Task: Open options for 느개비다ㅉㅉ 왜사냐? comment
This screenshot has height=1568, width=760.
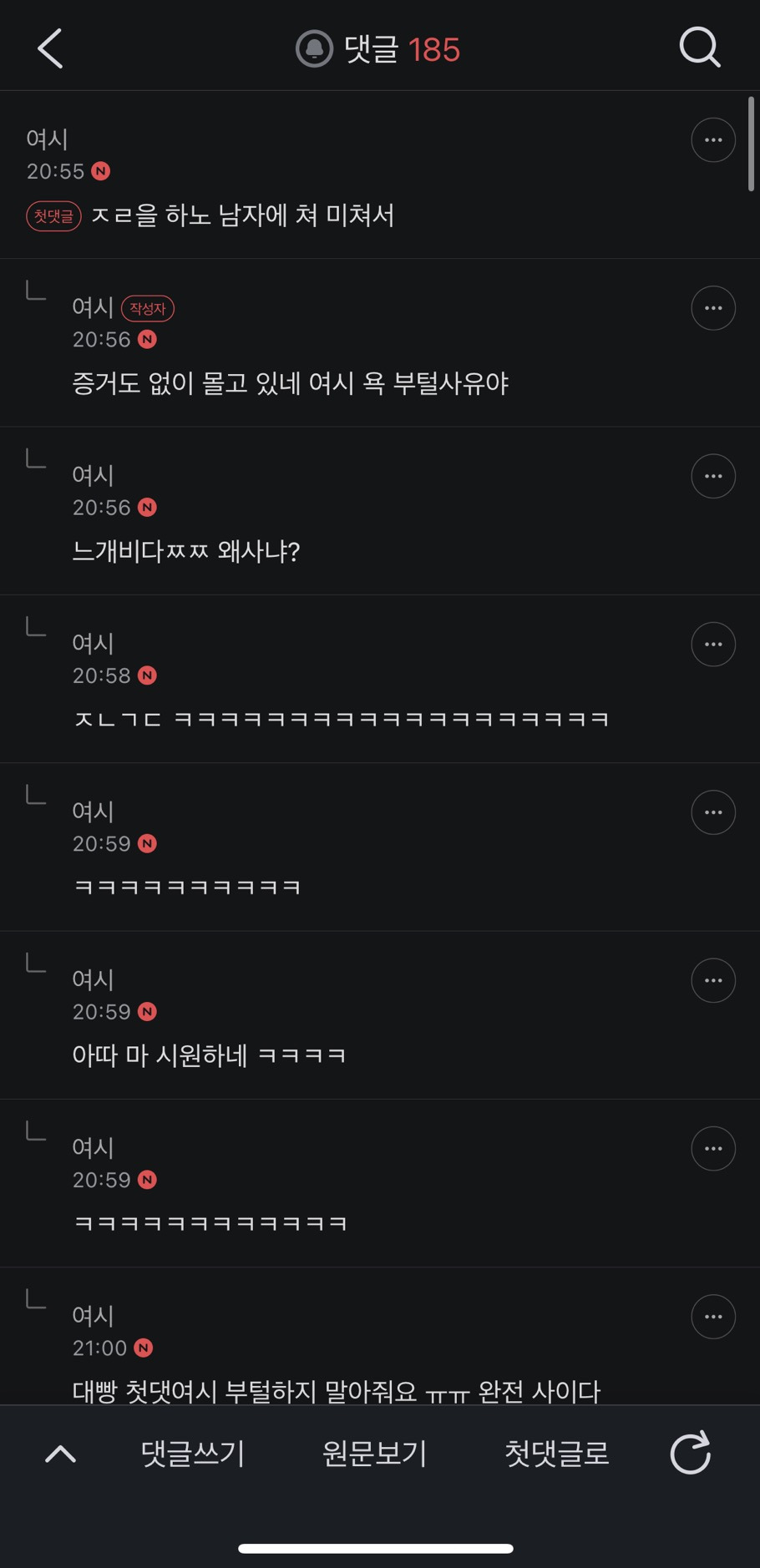Action: [712, 476]
